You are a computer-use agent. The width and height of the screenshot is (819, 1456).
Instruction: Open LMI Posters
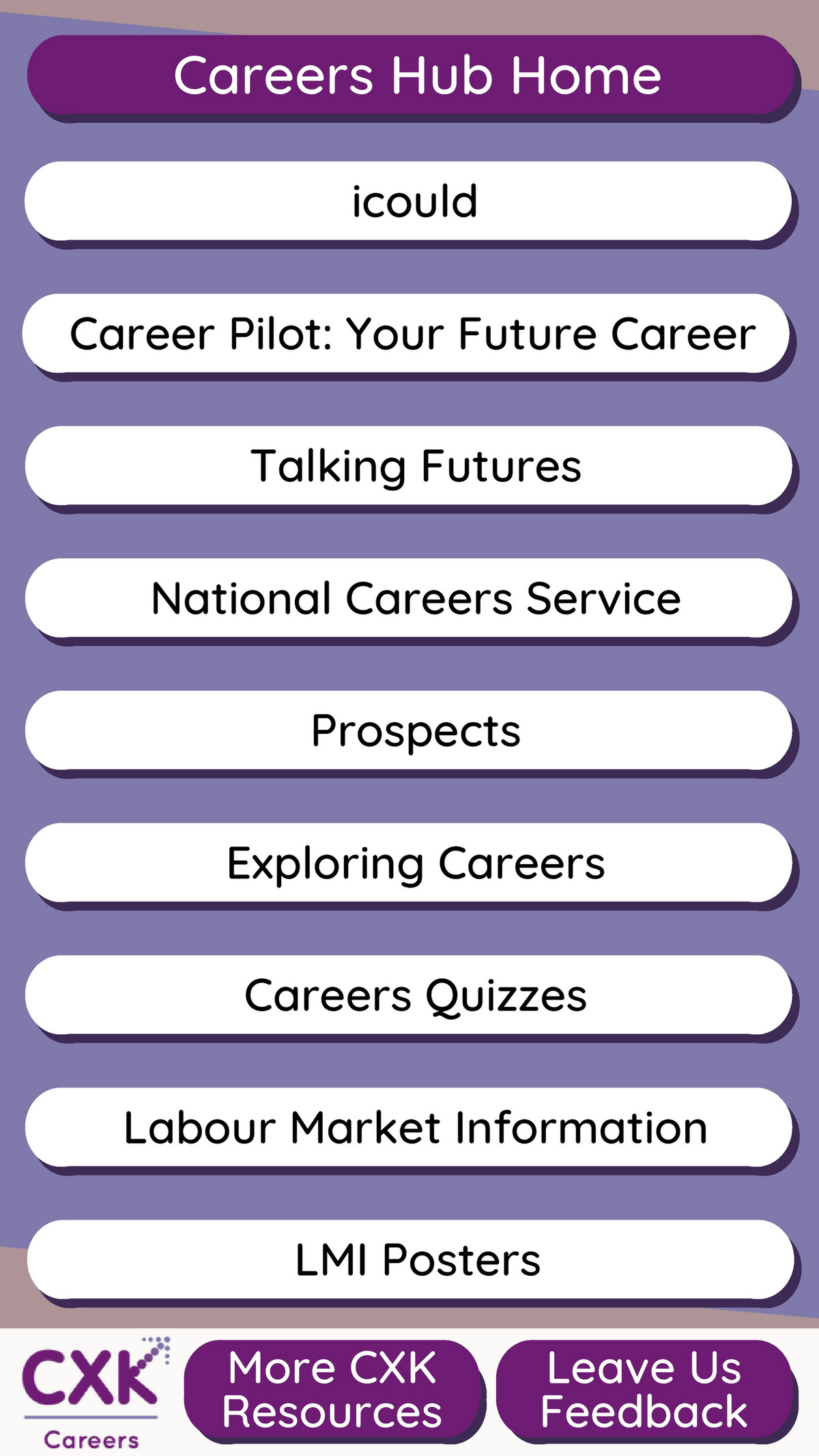pos(412,1260)
